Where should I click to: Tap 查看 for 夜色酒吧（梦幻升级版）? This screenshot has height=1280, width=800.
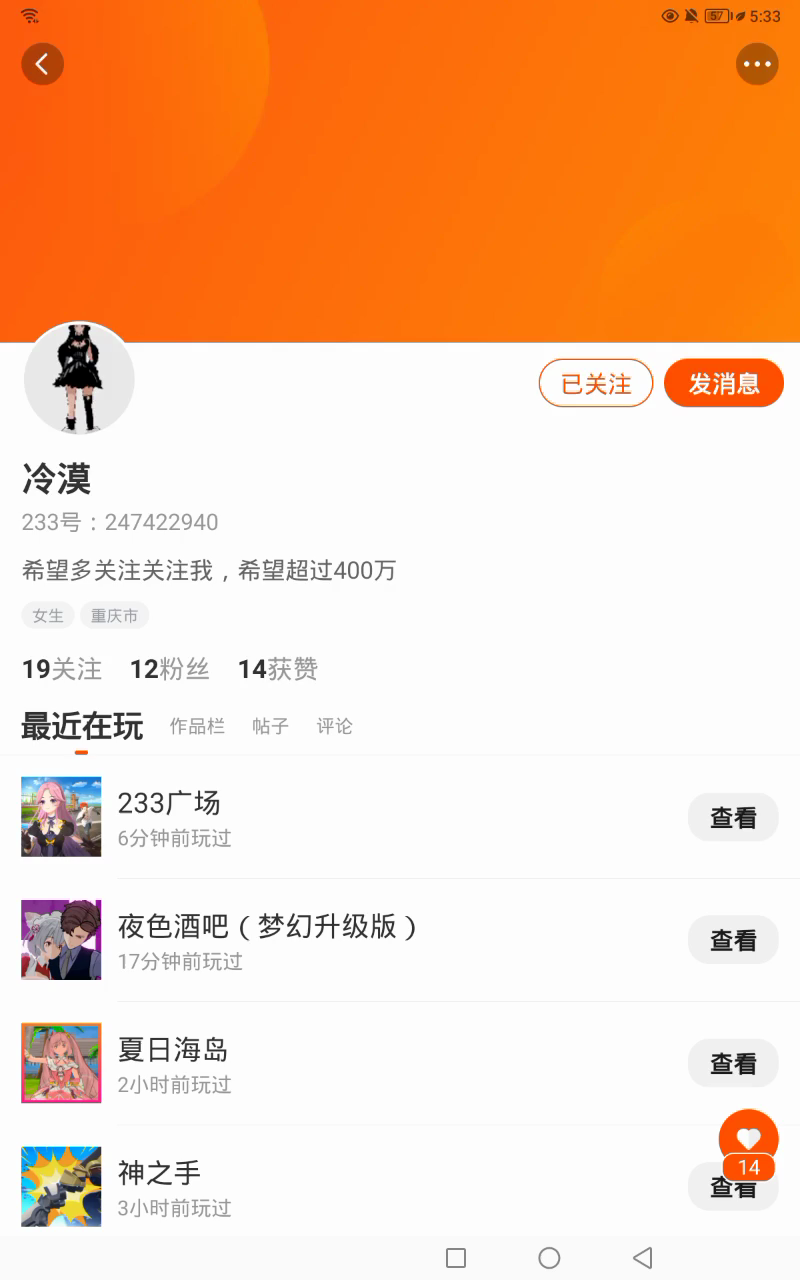click(x=733, y=940)
